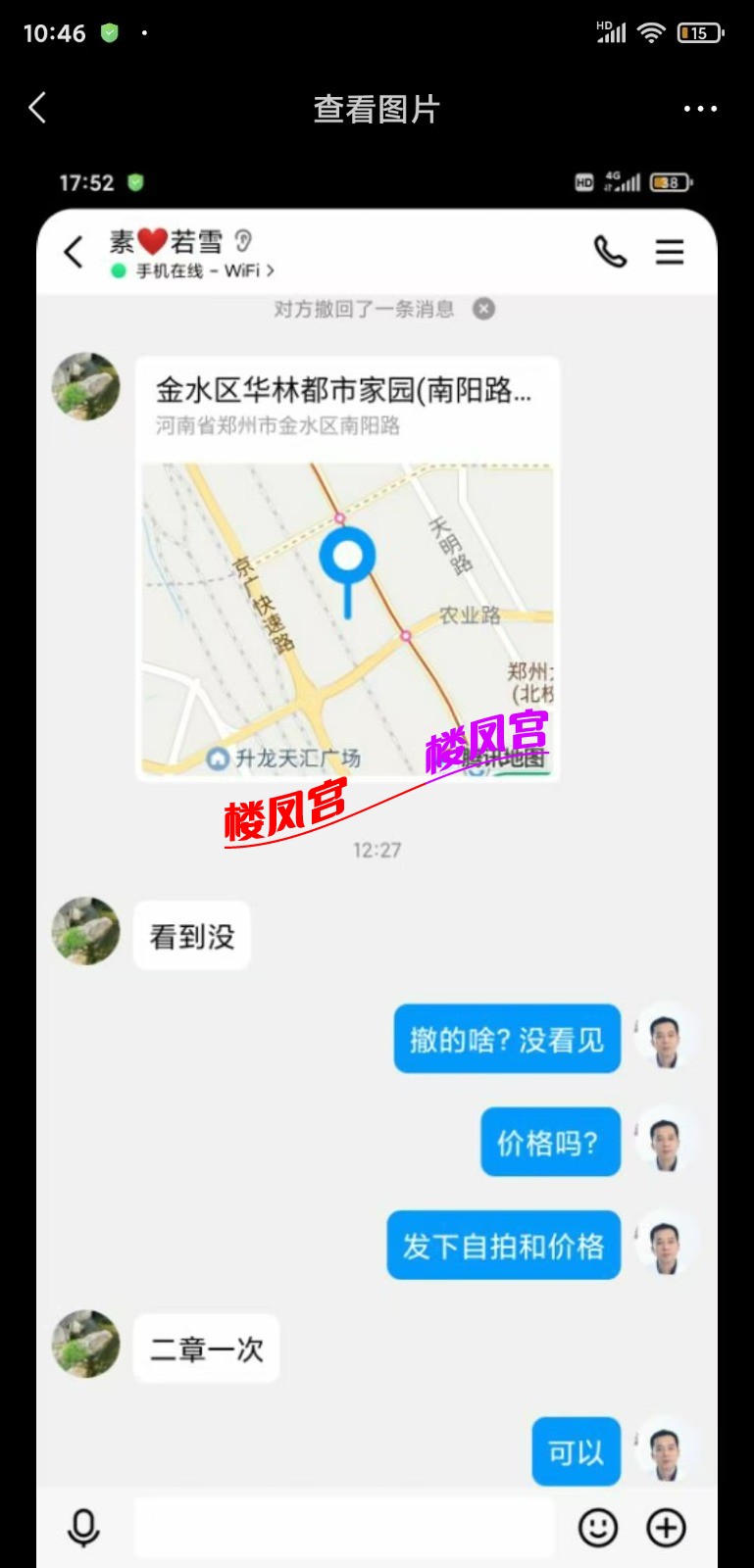Open the three-dot overflow menu
The width and height of the screenshot is (754, 1568).
[x=700, y=109]
